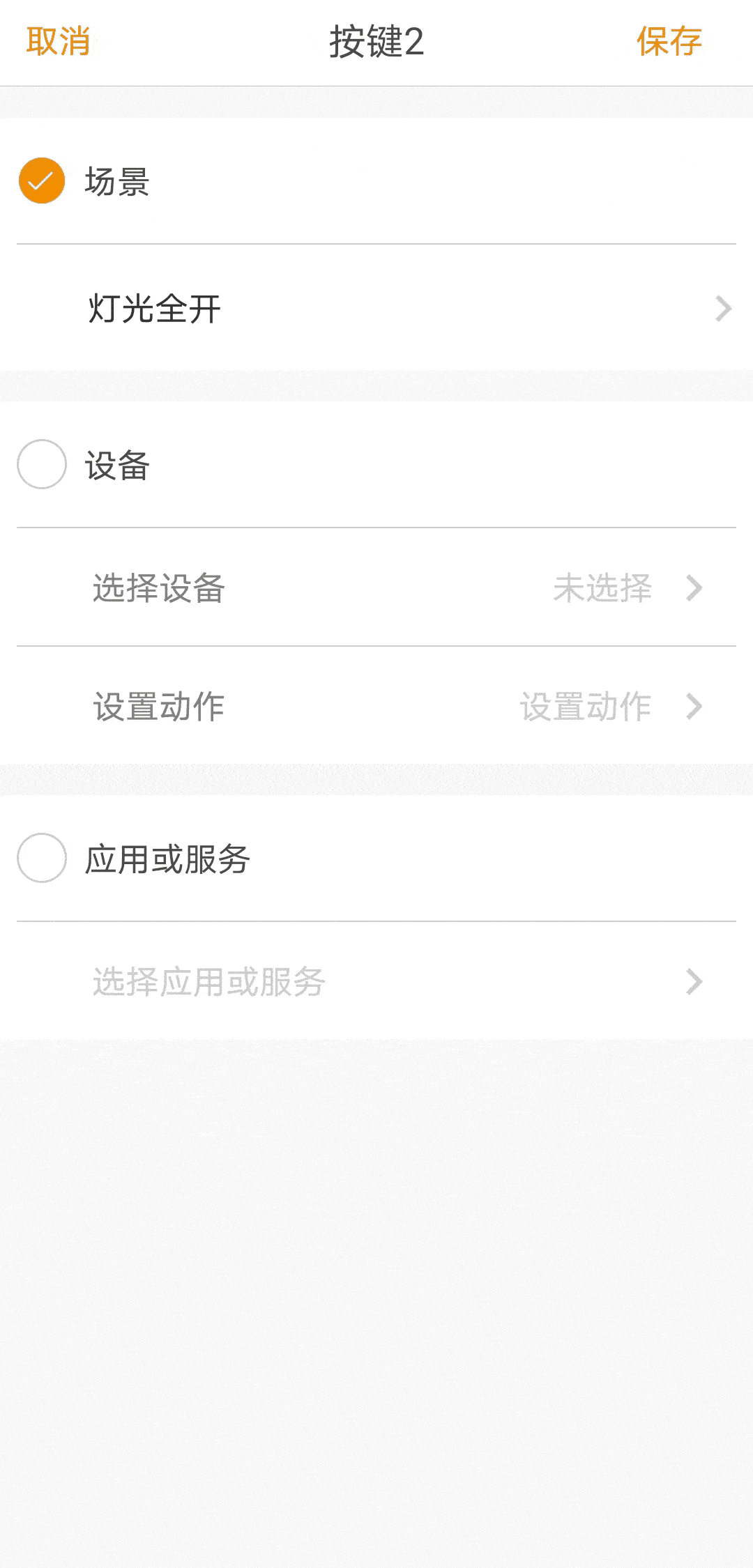Select the 场景 radio option
The width and height of the screenshot is (753, 1568).
[x=42, y=181]
